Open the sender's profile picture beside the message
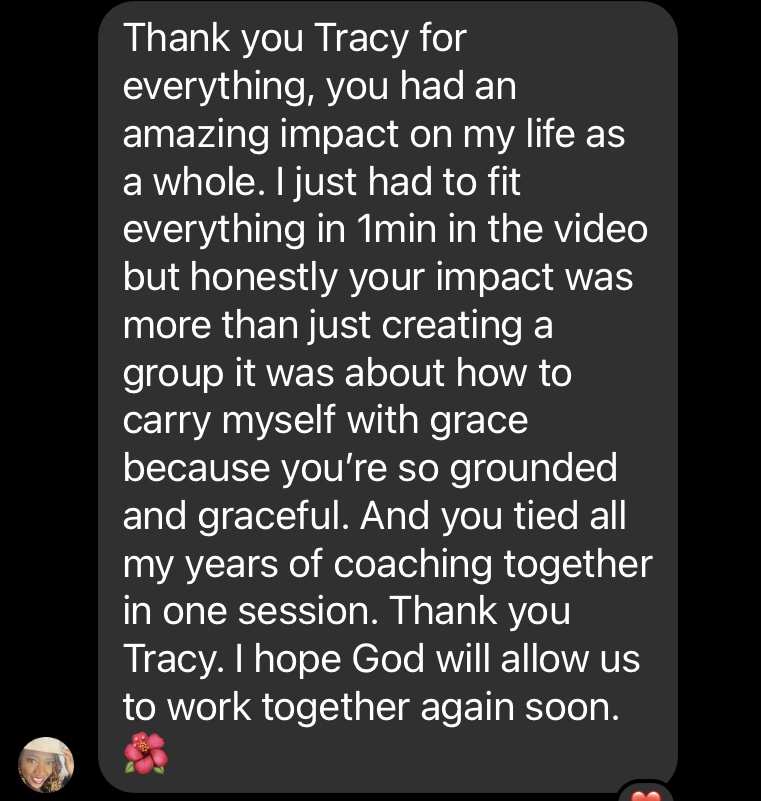Screen dimensions: 761x801 coord(47,764)
